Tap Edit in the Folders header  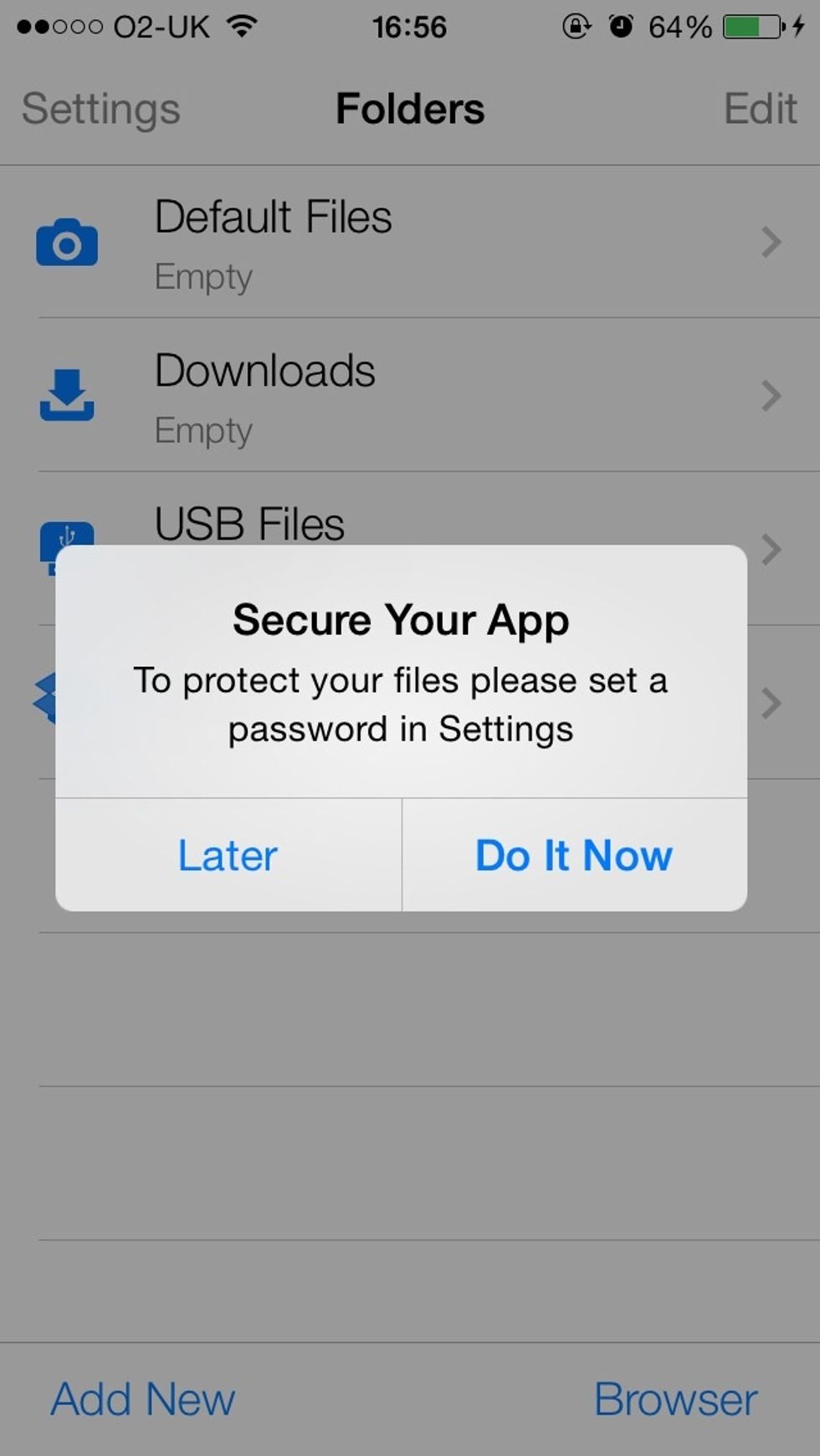pyautogui.click(x=760, y=109)
